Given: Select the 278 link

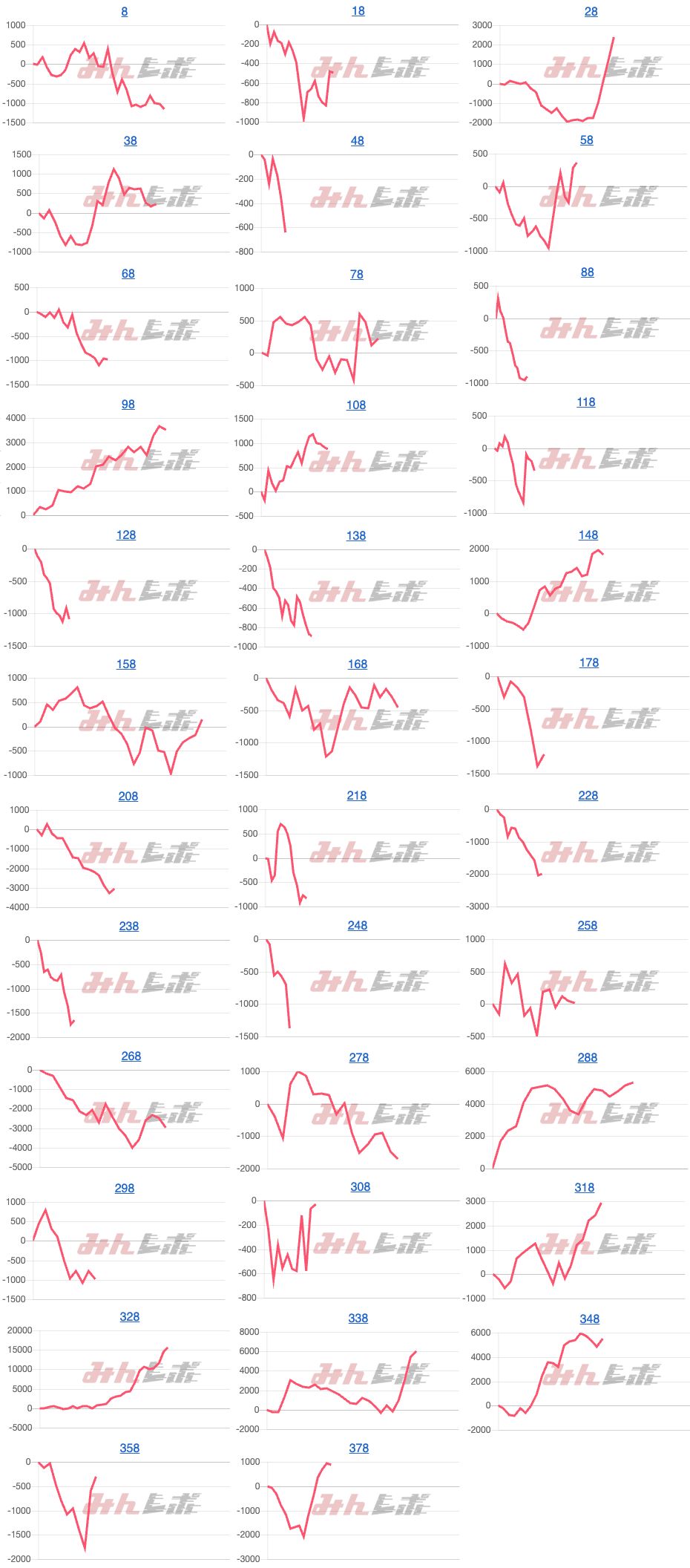Looking at the screenshot, I should click(x=358, y=1058).
